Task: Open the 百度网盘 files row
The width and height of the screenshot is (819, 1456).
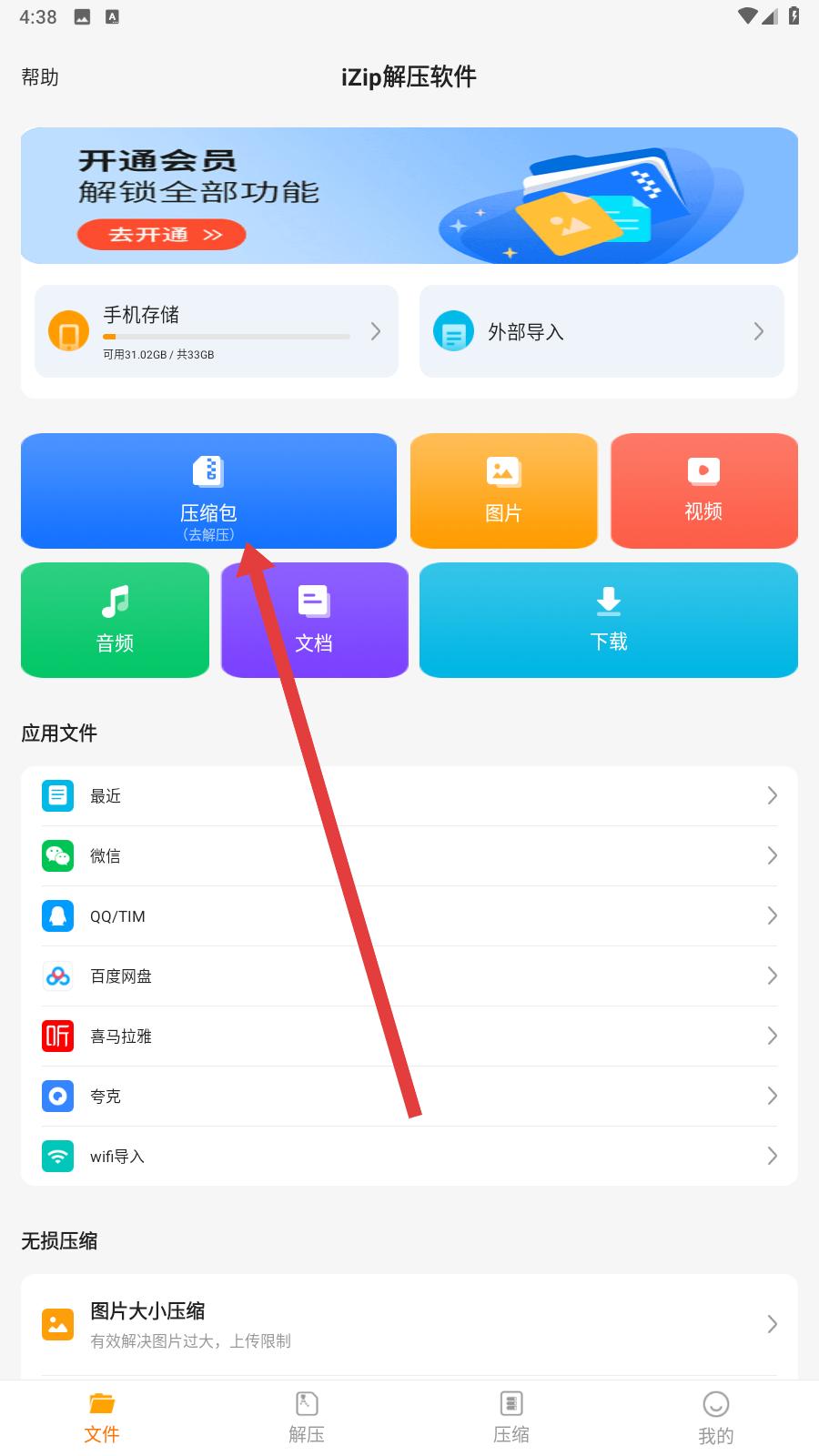Action: coord(409,976)
